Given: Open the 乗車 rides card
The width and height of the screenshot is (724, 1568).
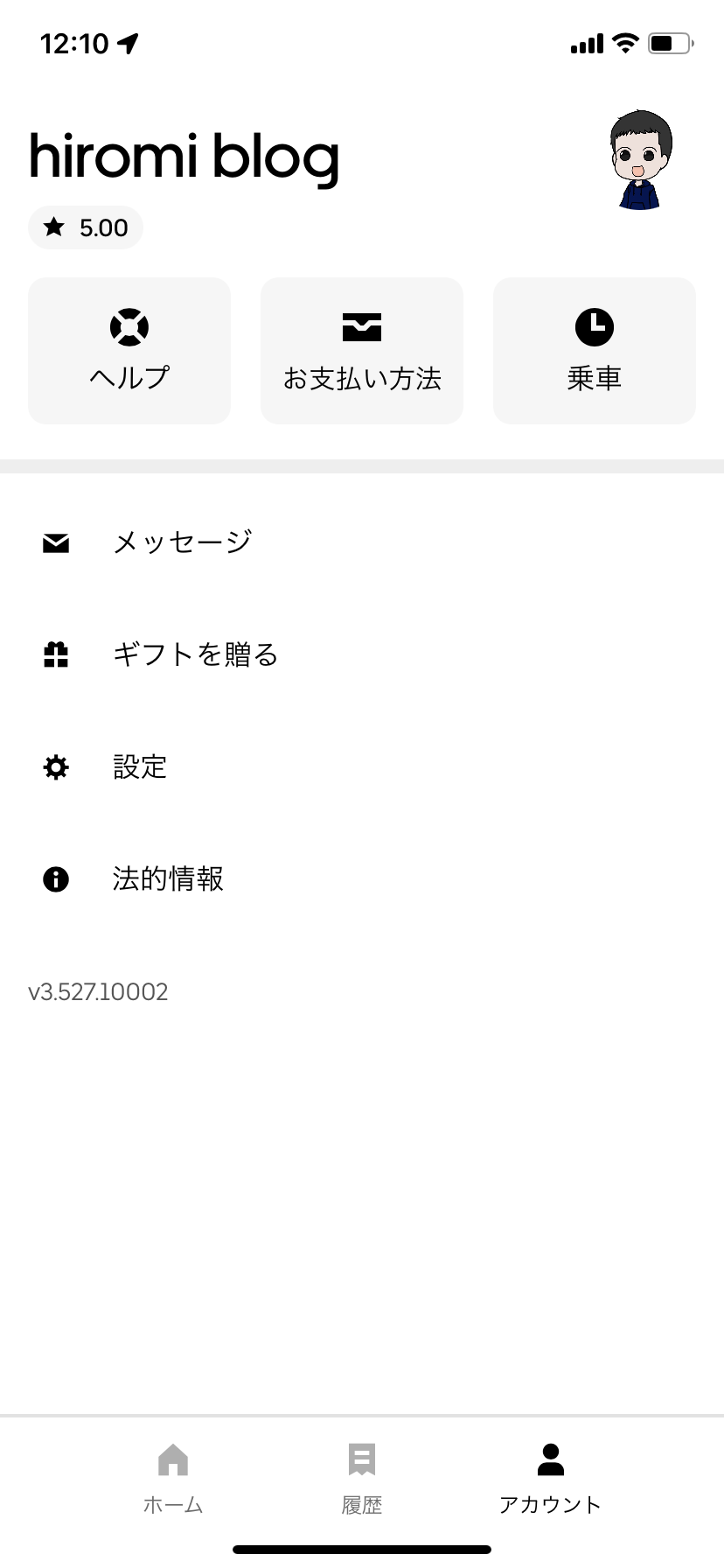Looking at the screenshot, I should (x=595, y=351).
